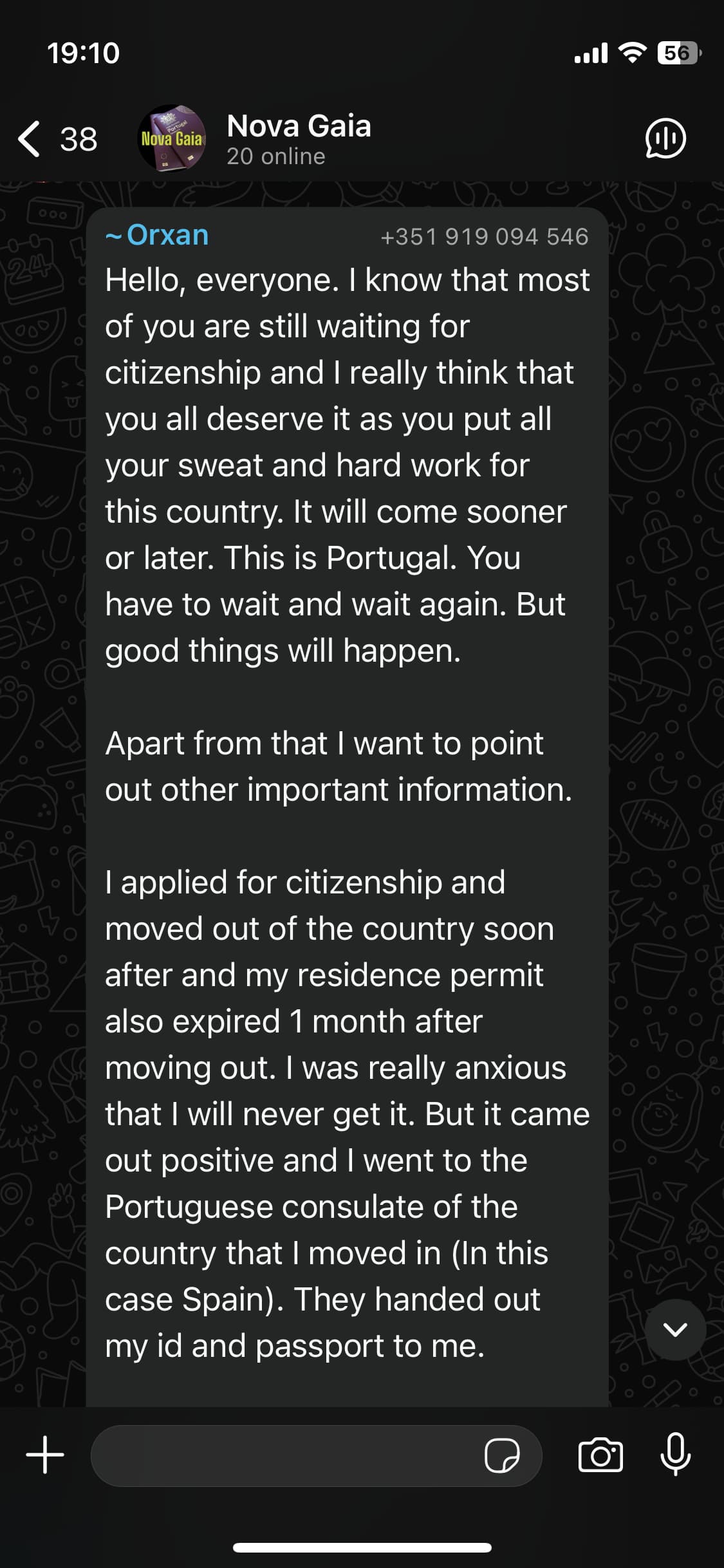Open the attachment plus menu

45,1455
